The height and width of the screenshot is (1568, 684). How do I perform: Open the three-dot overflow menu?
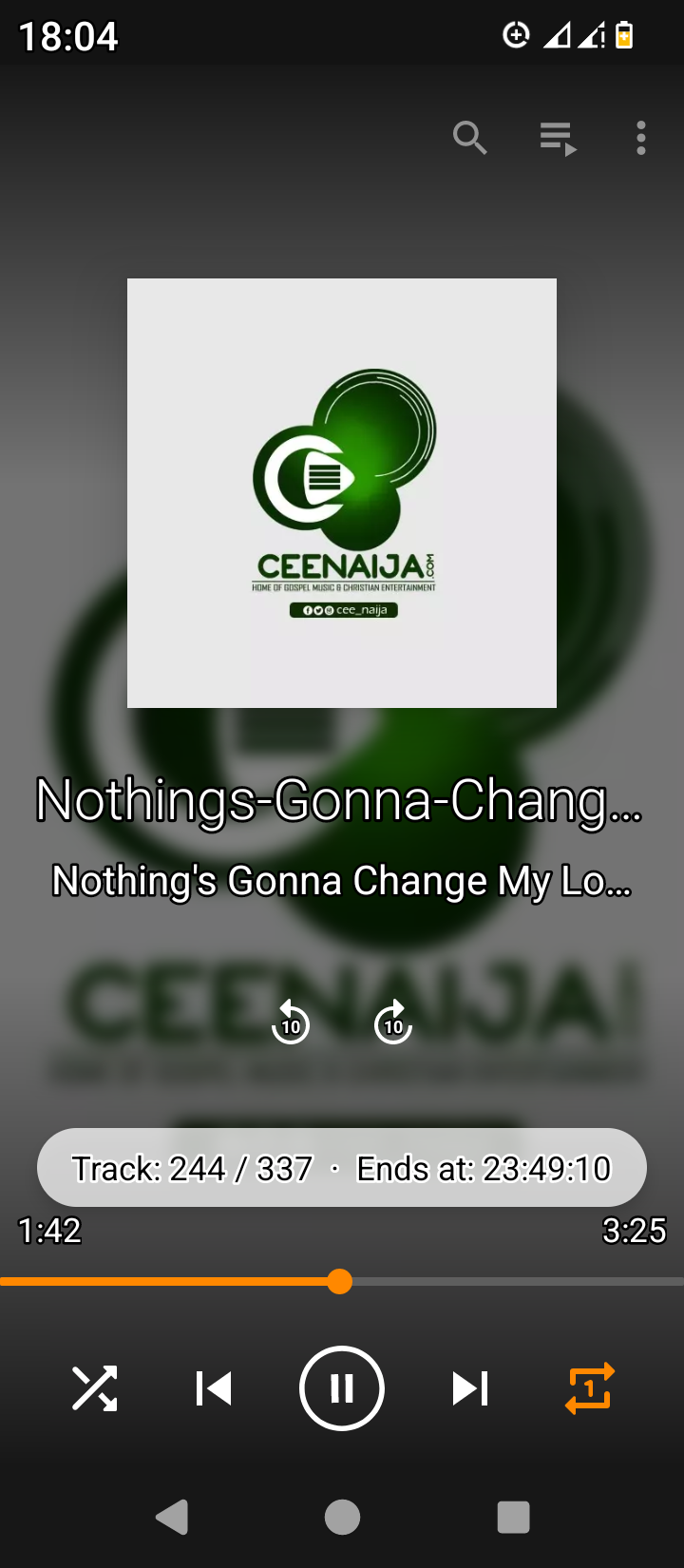pos(641,138)
